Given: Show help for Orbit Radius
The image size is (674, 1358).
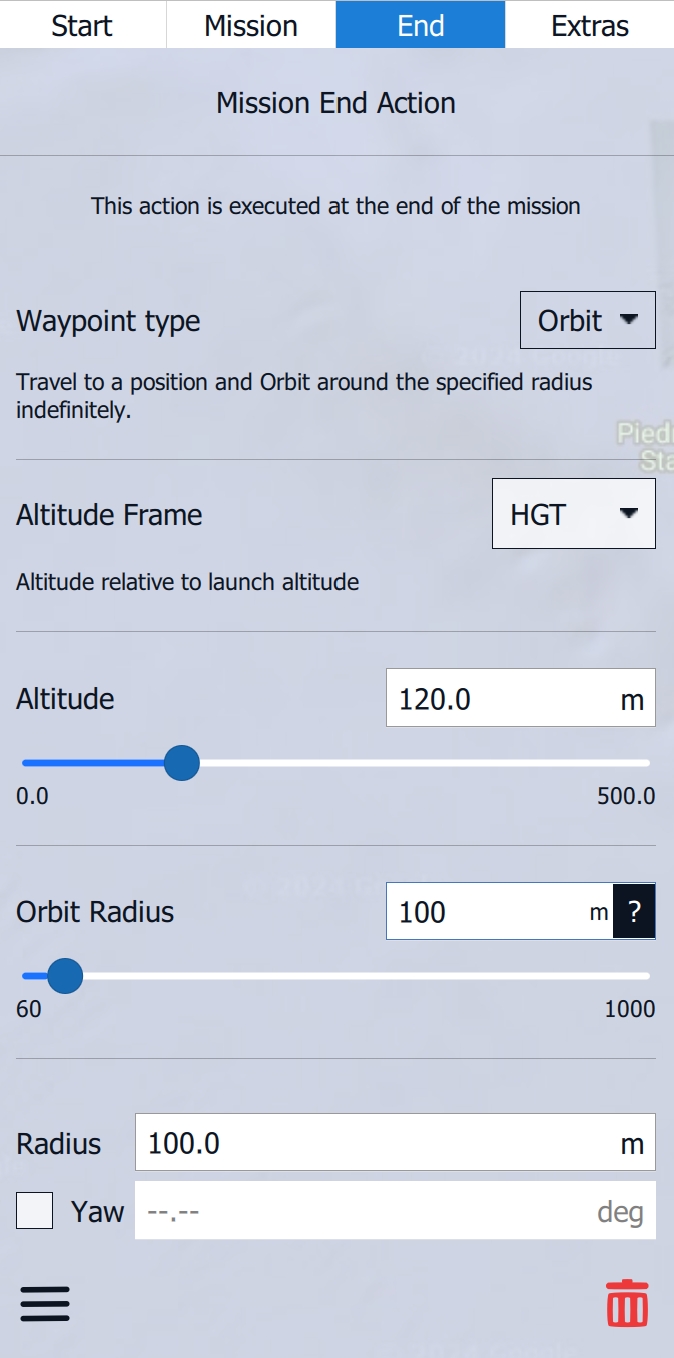Looking at the screenshot, I should pyautogui.click(x=633, y=911).
